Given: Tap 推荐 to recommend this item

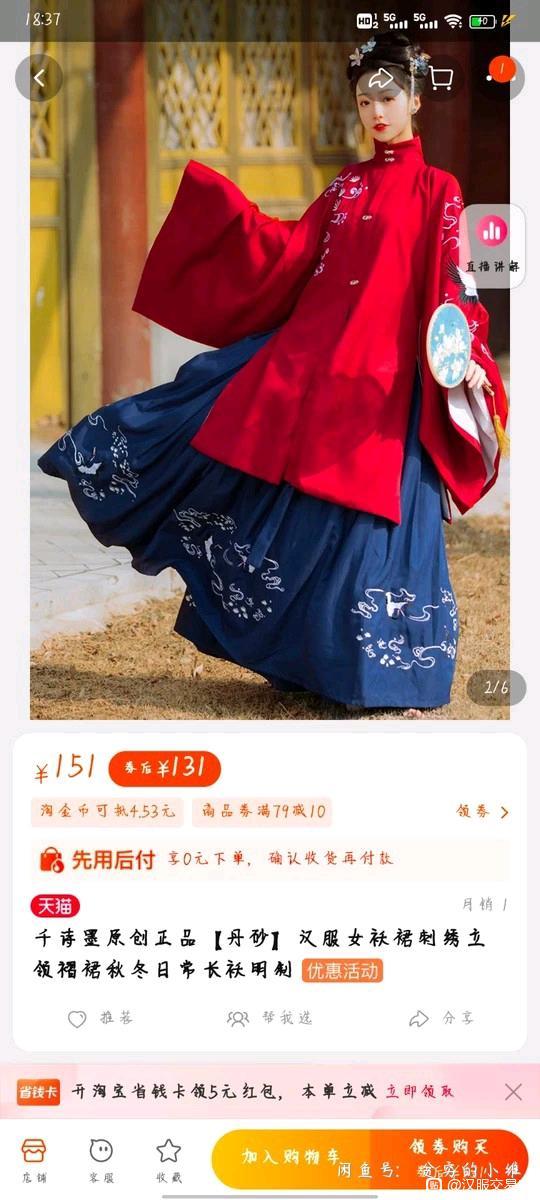Looking at the screenshot, I should (100, 1018).
